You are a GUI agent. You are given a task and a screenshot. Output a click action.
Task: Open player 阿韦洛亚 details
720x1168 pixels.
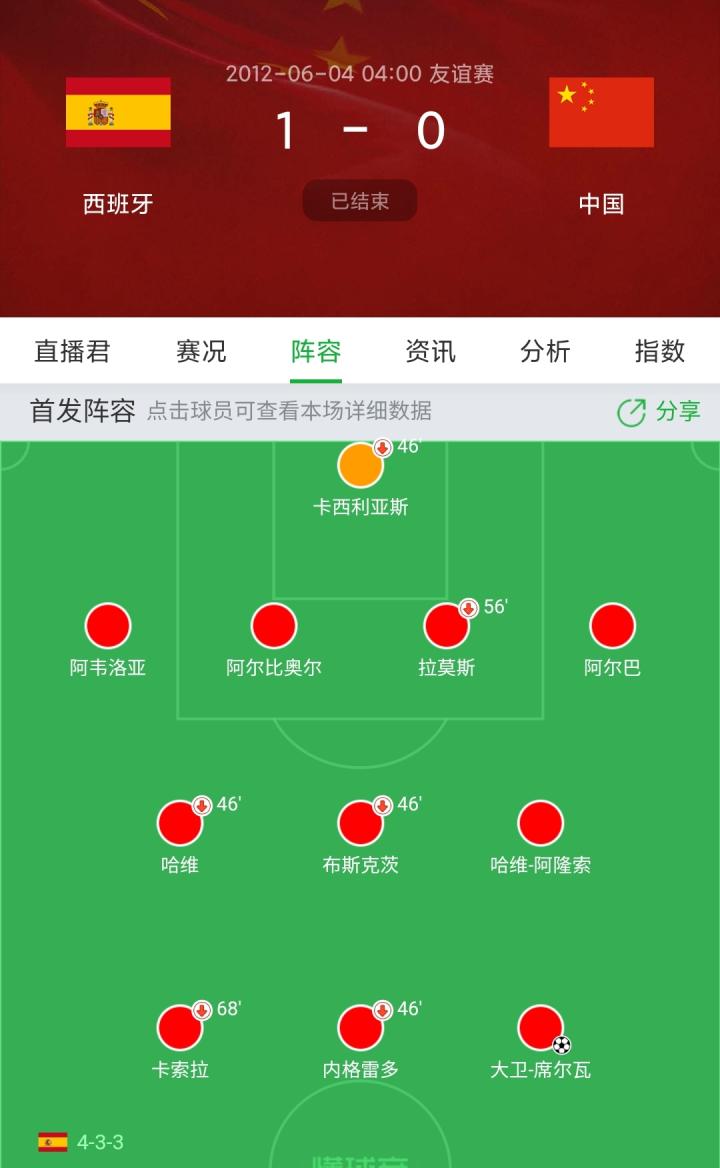coord(108,627)
